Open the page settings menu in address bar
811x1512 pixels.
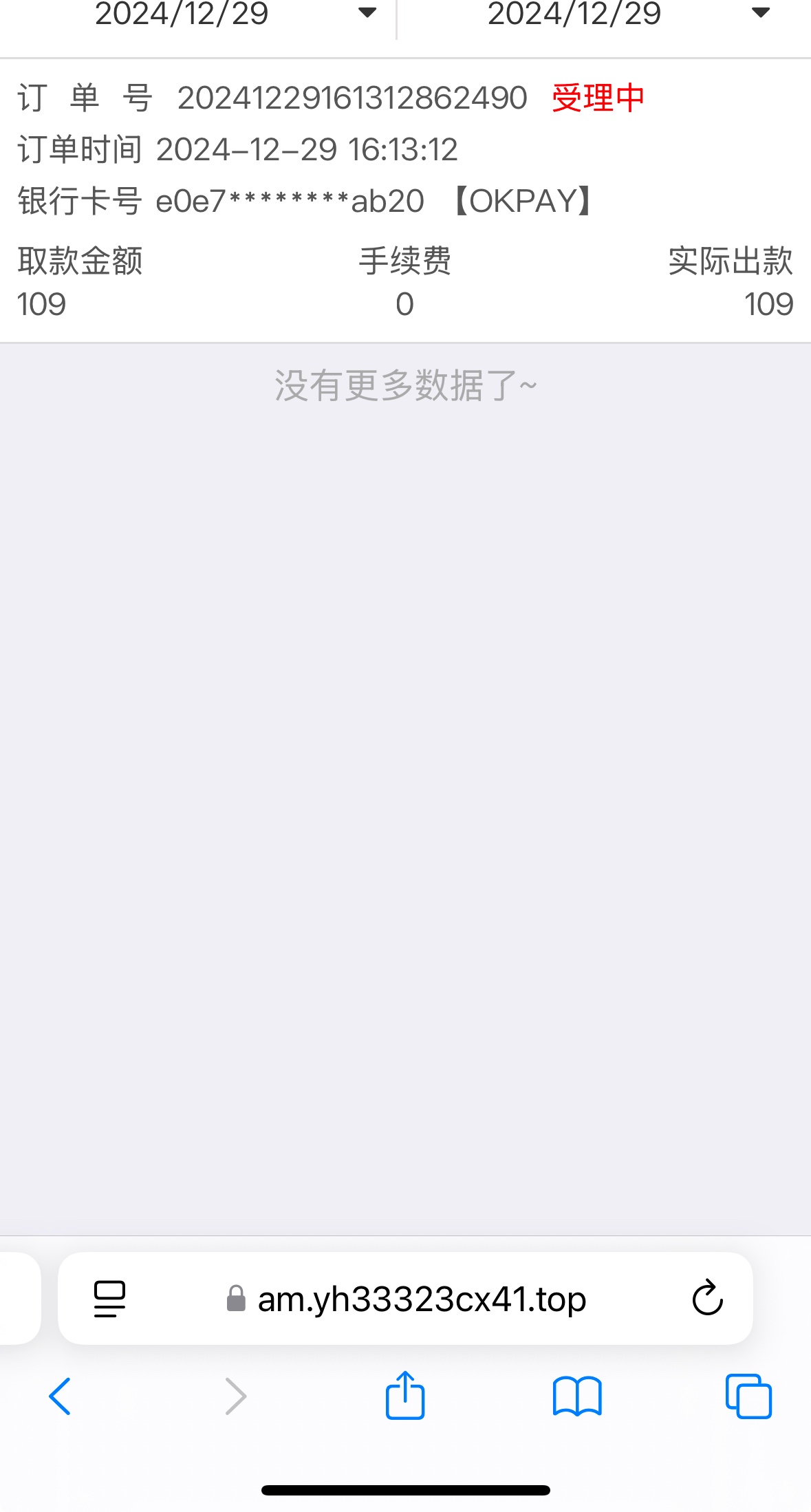(109, 1299)
